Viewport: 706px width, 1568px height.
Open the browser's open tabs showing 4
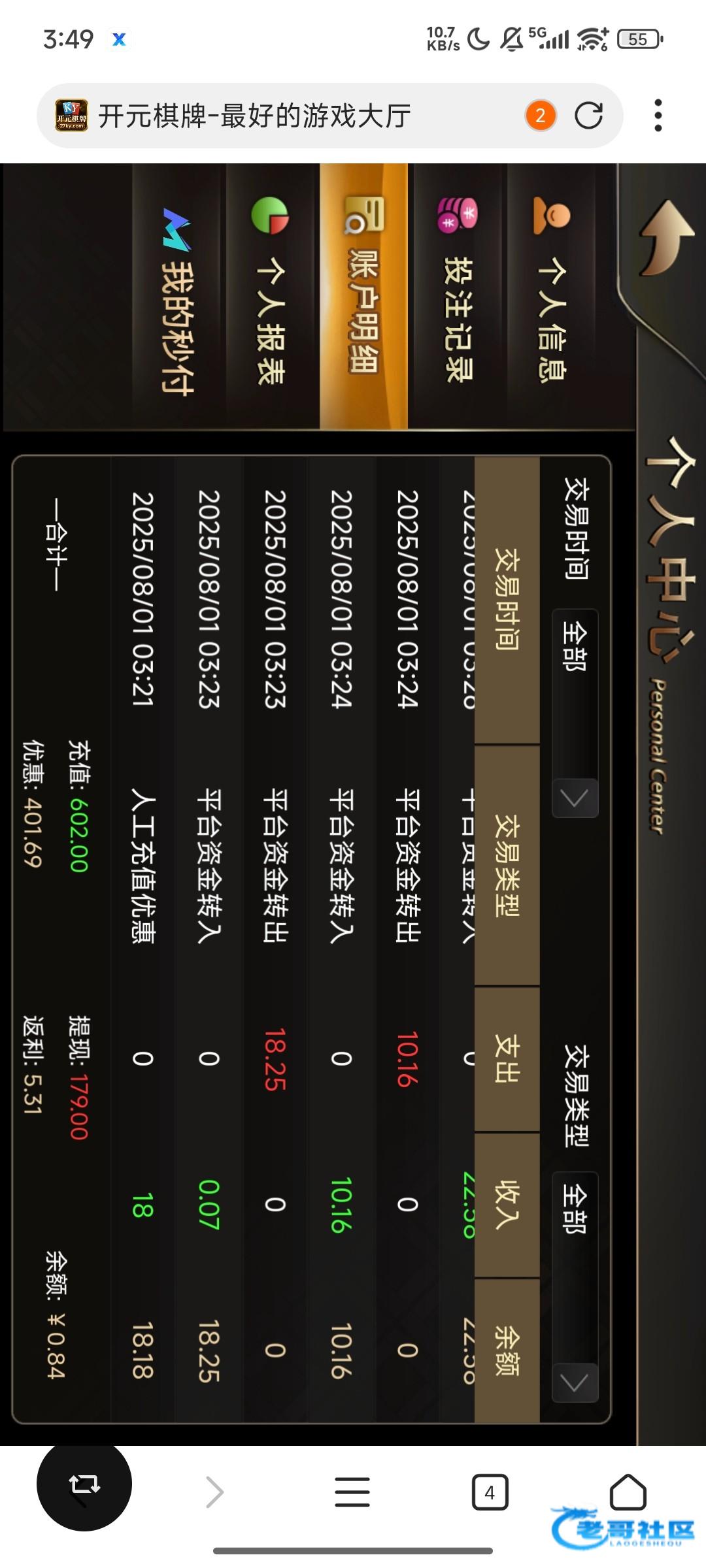[x=490, y=1492]
